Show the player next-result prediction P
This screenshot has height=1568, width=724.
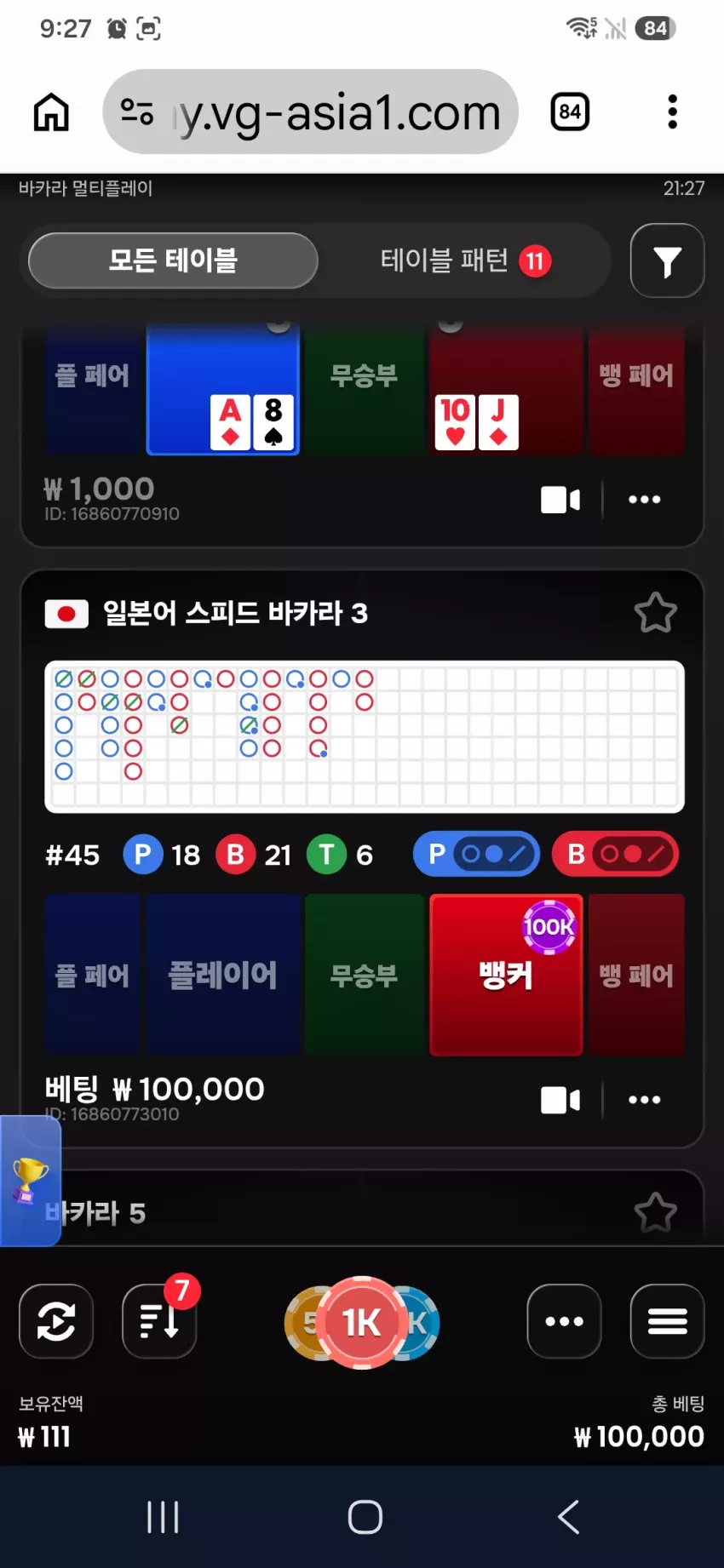click(x=476, y=854)
